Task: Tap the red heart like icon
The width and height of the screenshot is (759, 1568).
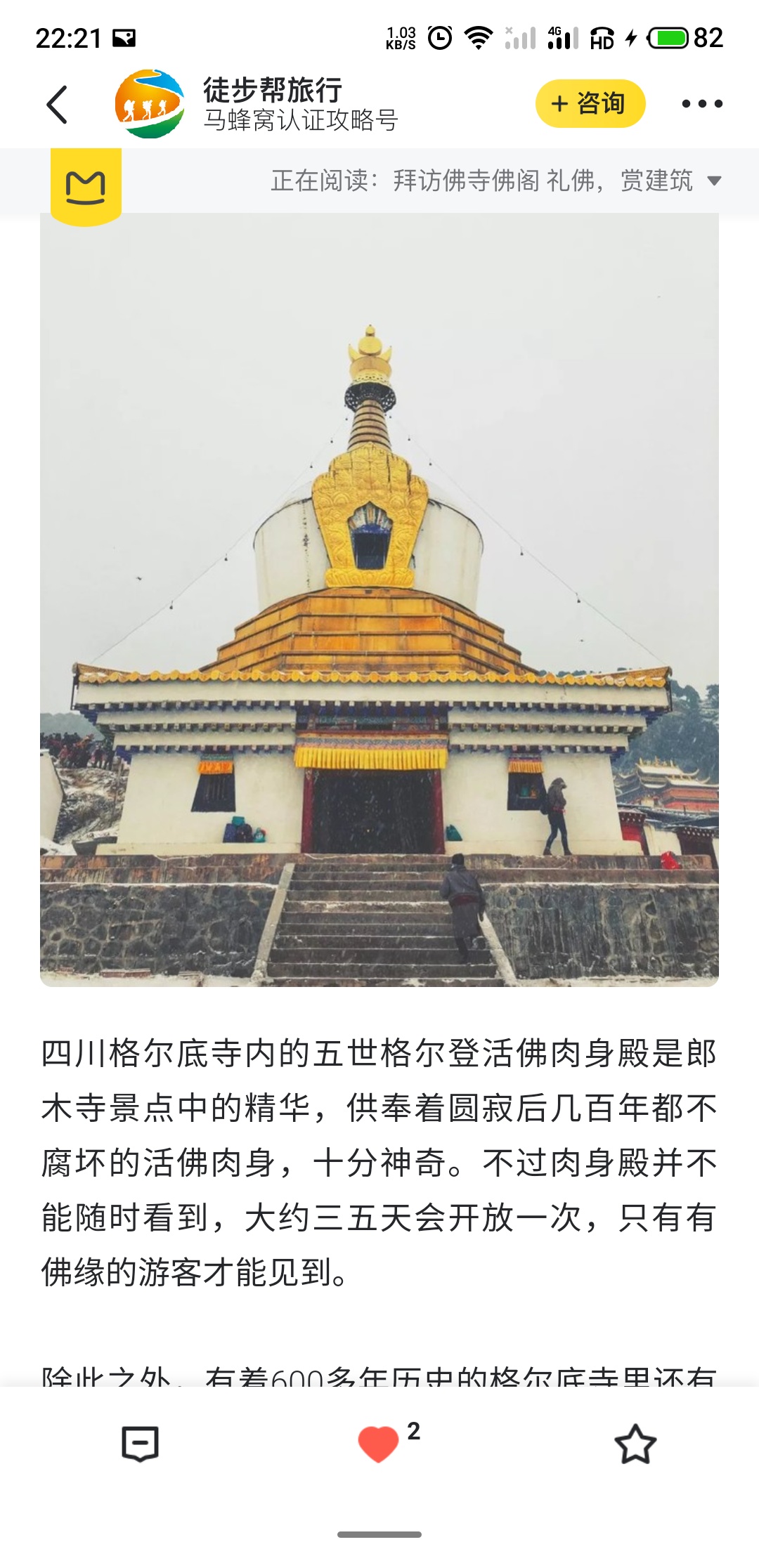Action: click(x=378, y=1444)
